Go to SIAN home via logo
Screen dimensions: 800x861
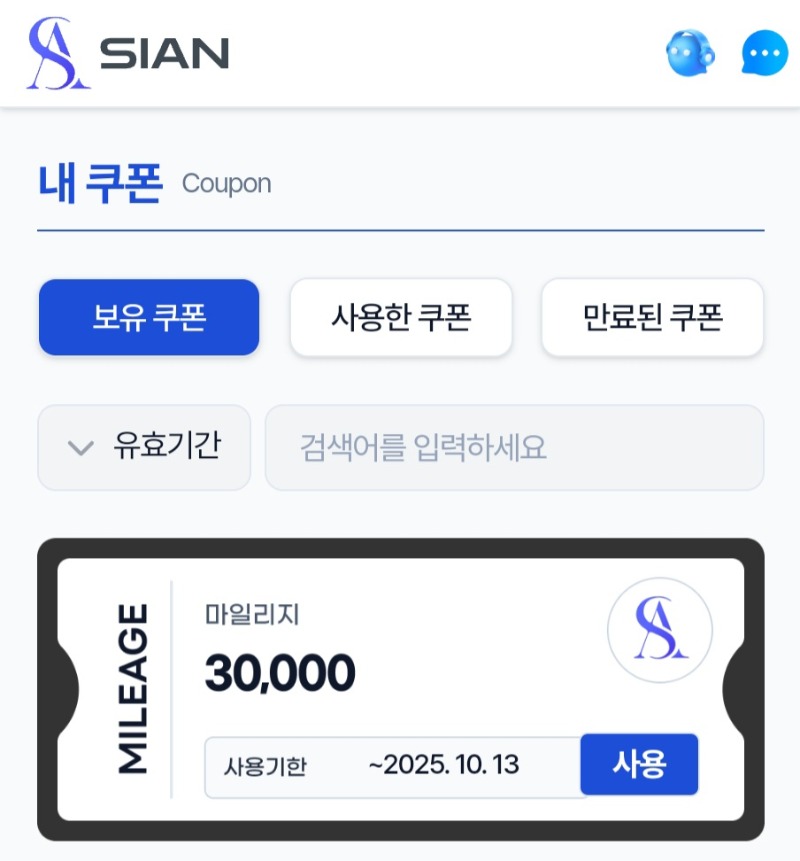[128, 53]
